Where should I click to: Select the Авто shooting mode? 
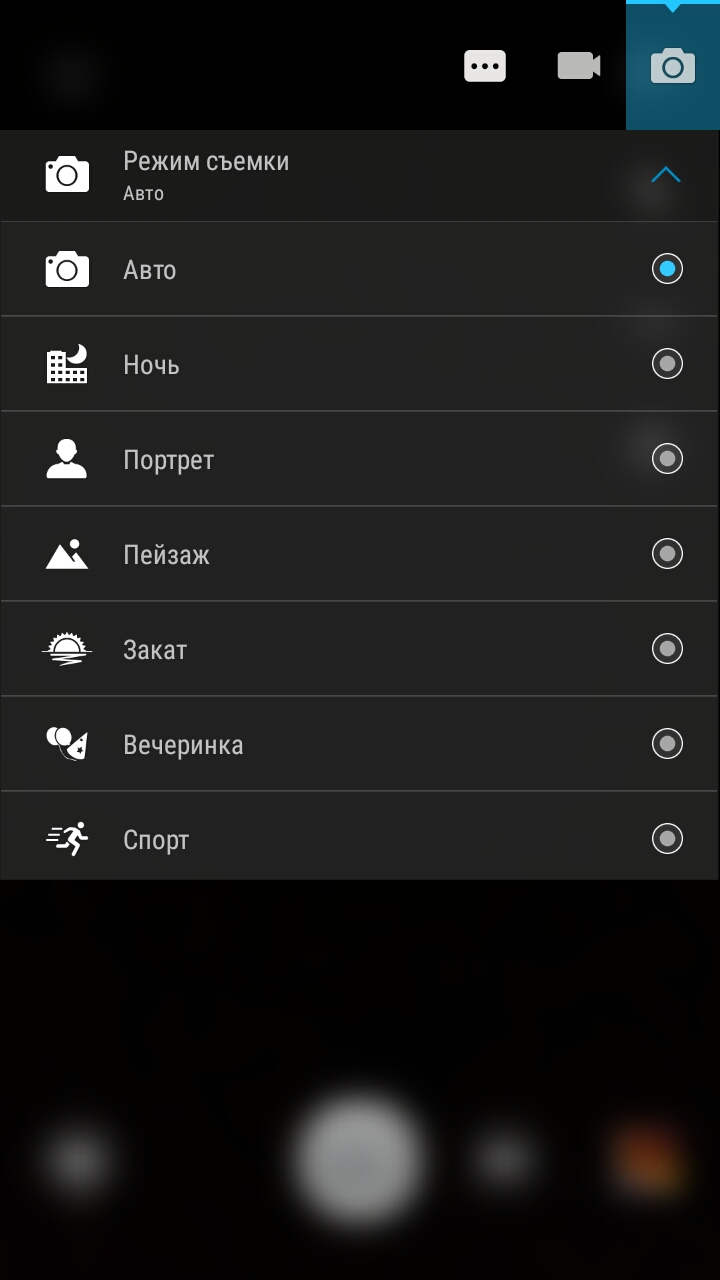point(360,269)
